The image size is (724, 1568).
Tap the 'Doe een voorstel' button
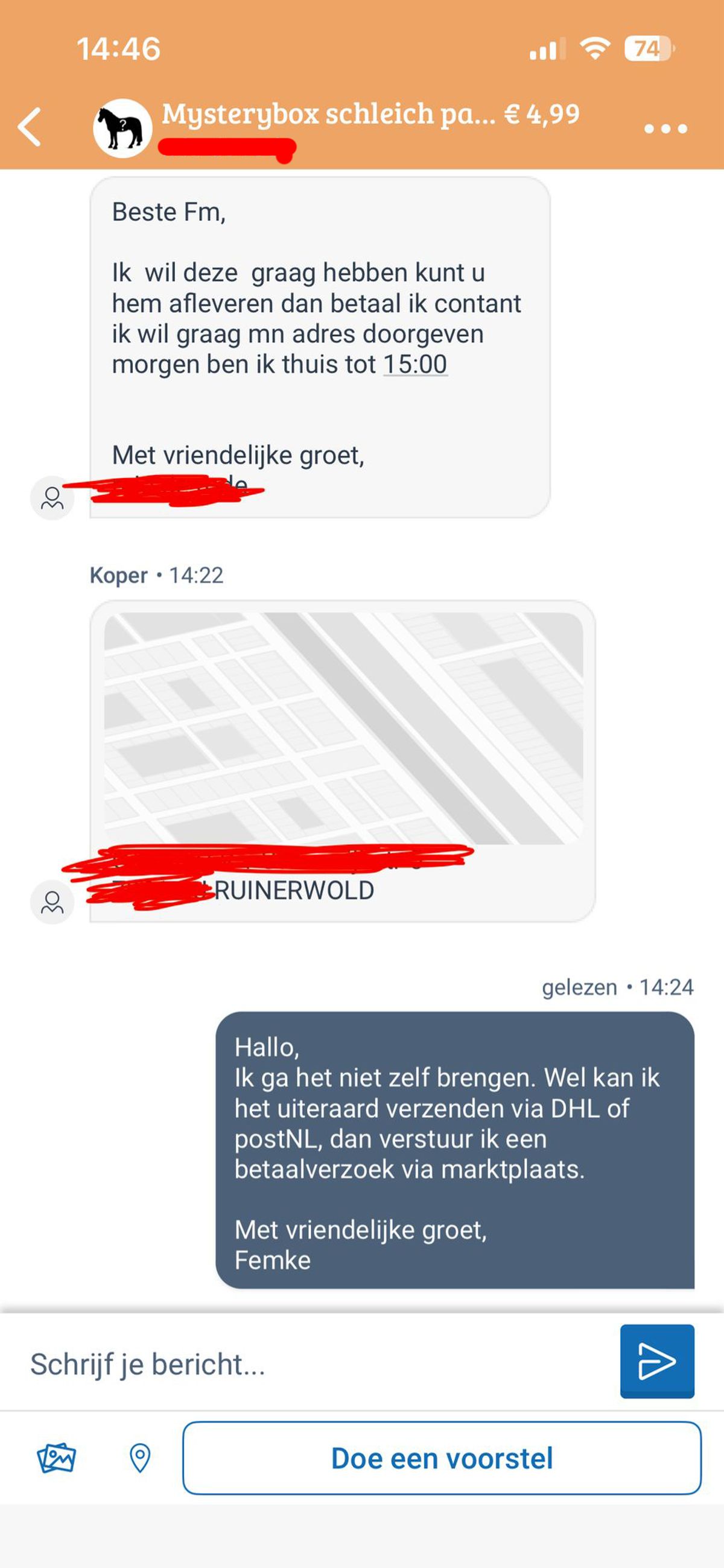click(x=442, y=1458)
